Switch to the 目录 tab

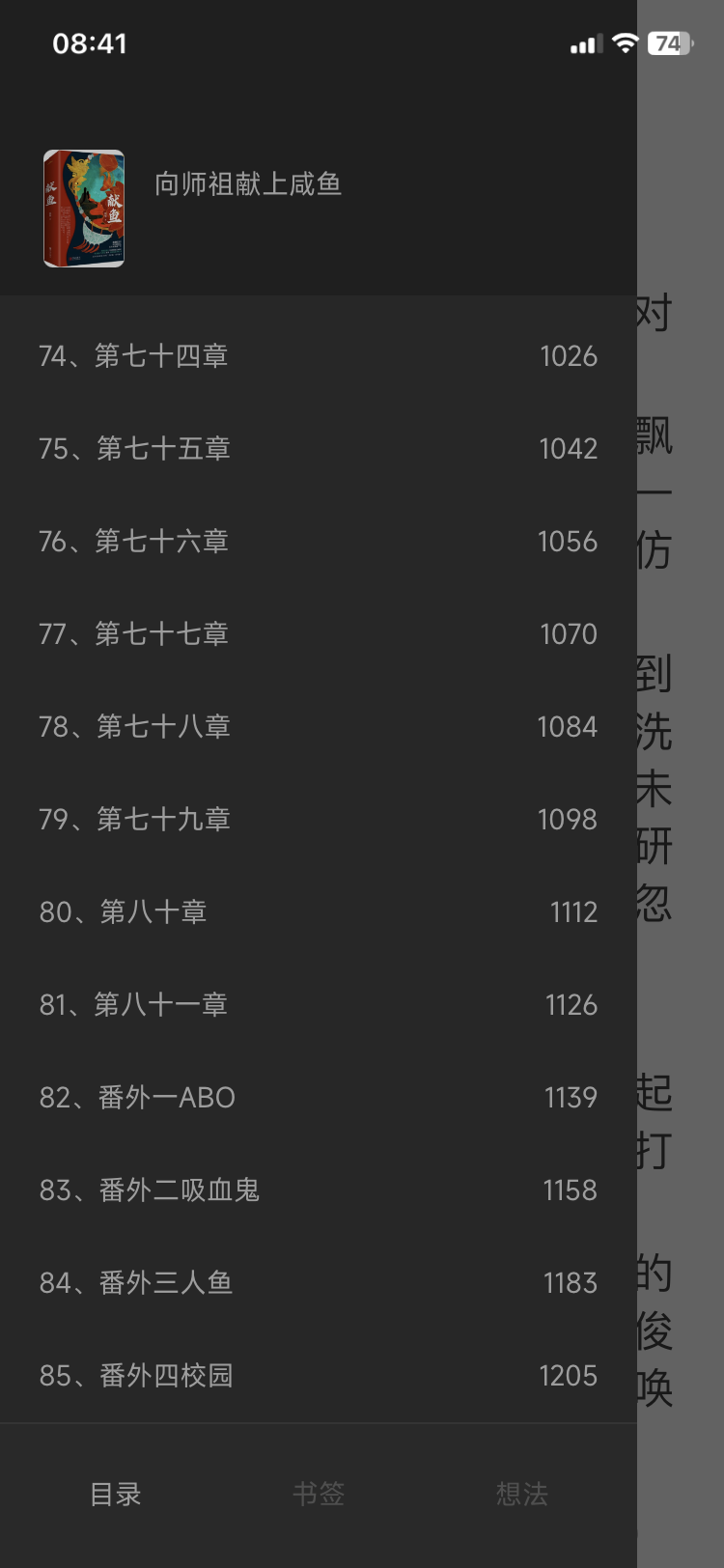[116, 1494]
